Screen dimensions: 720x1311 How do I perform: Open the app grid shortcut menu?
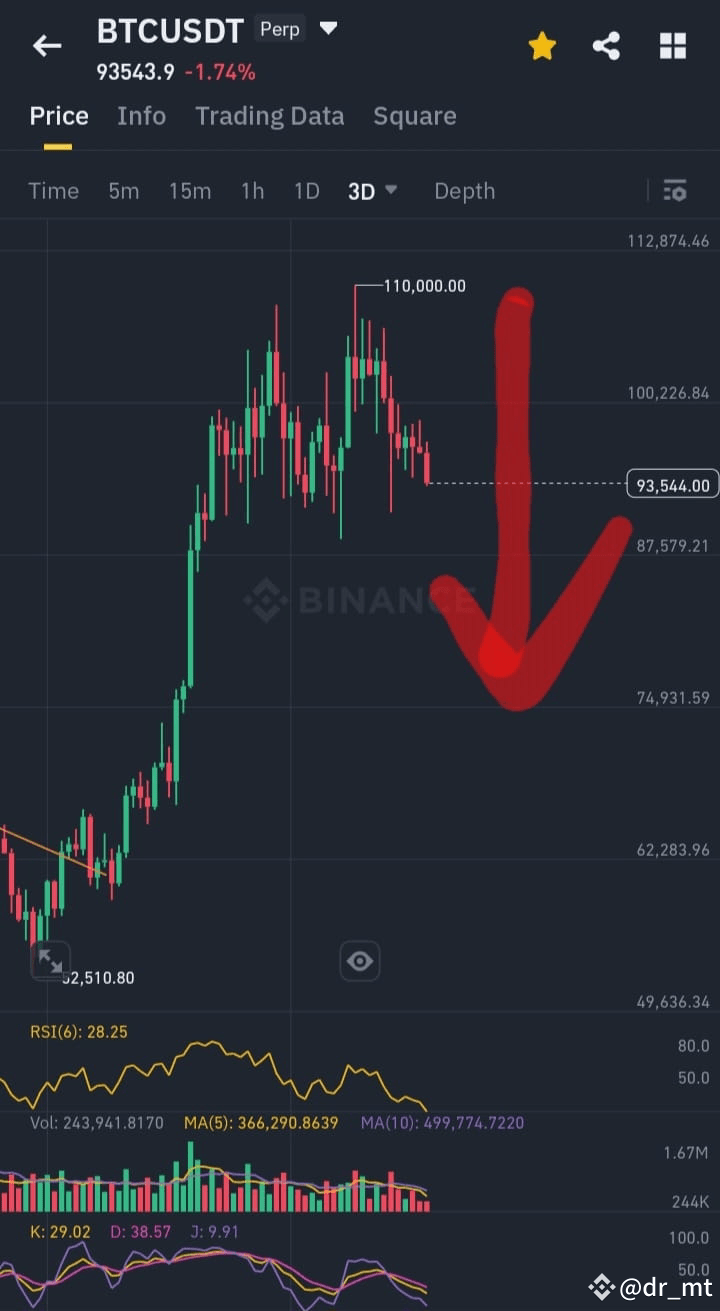pyautogui.click(x=673, y=45)
